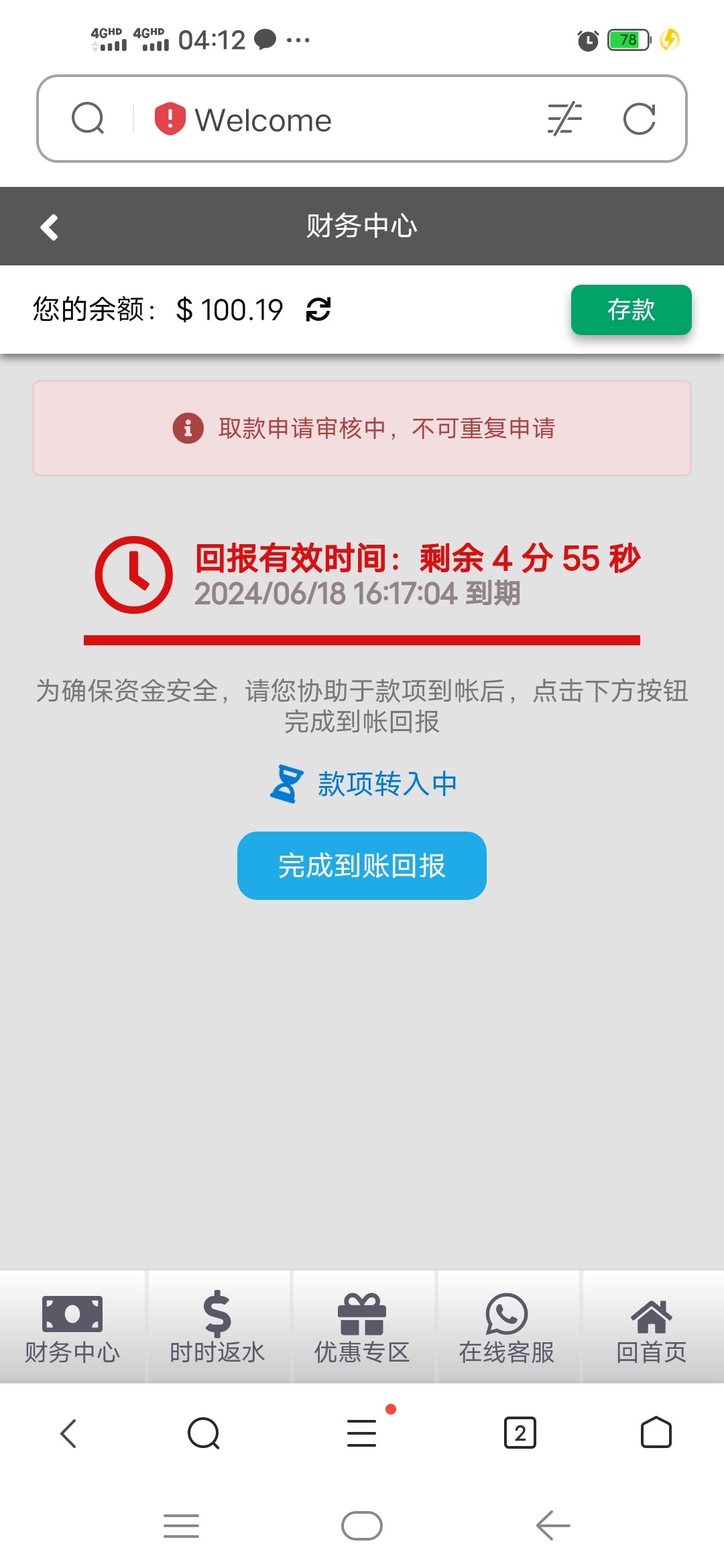Go to the browser home page
Image resolution: width=724 pixels, height=1568 pixels.
point(656,1433)
